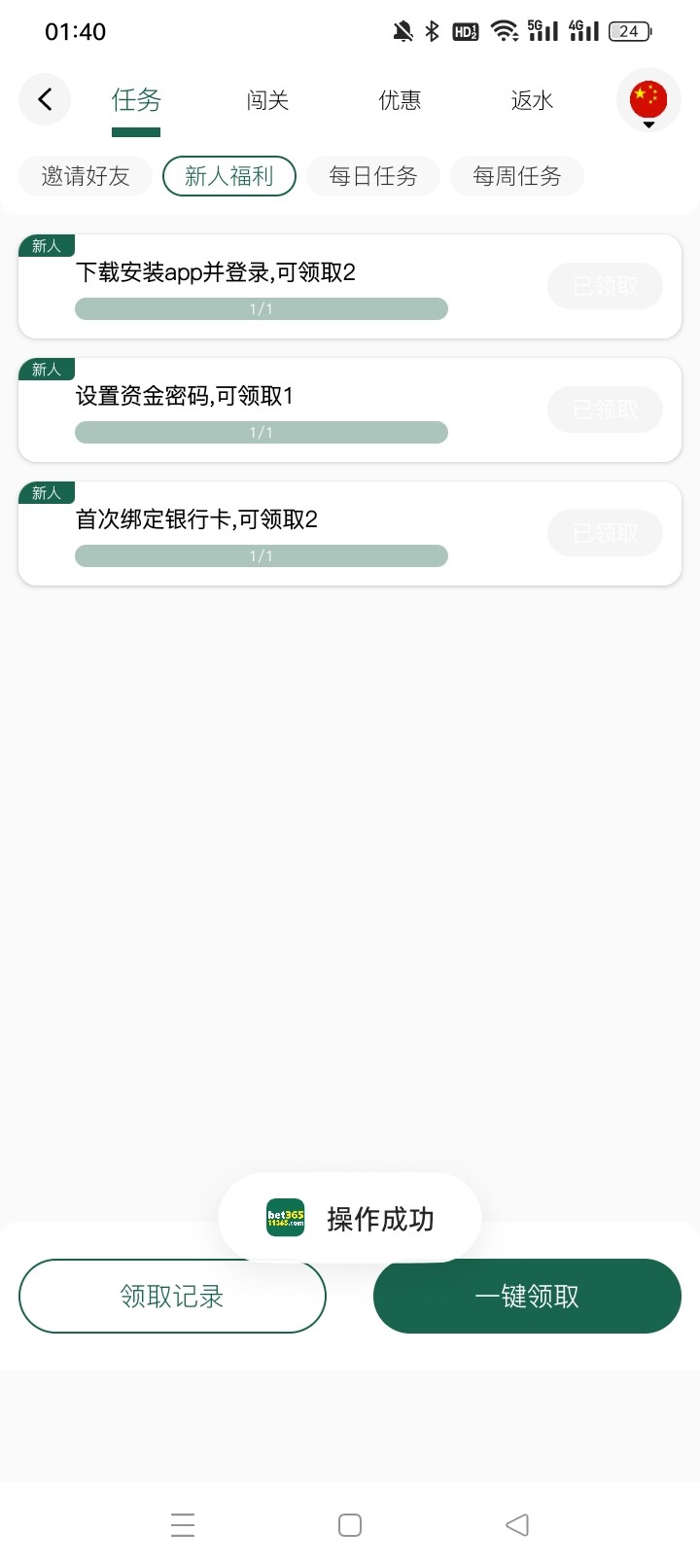This screenshot has width=700, height=1568.
Task: Switch to the 闯关 tab
Action: click(267, 100)
